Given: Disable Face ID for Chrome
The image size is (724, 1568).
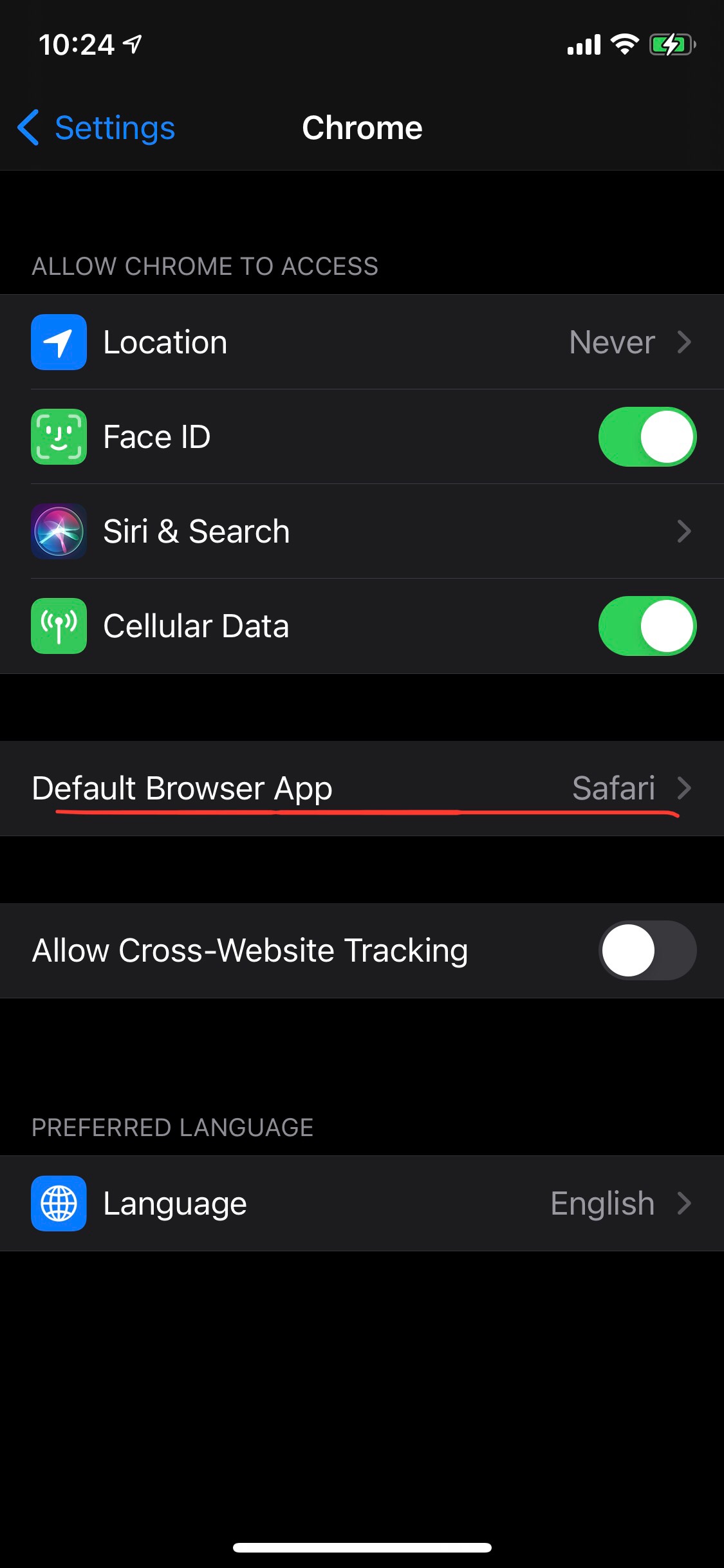Looking at the screenshot, I should click(x=646, y=436).
